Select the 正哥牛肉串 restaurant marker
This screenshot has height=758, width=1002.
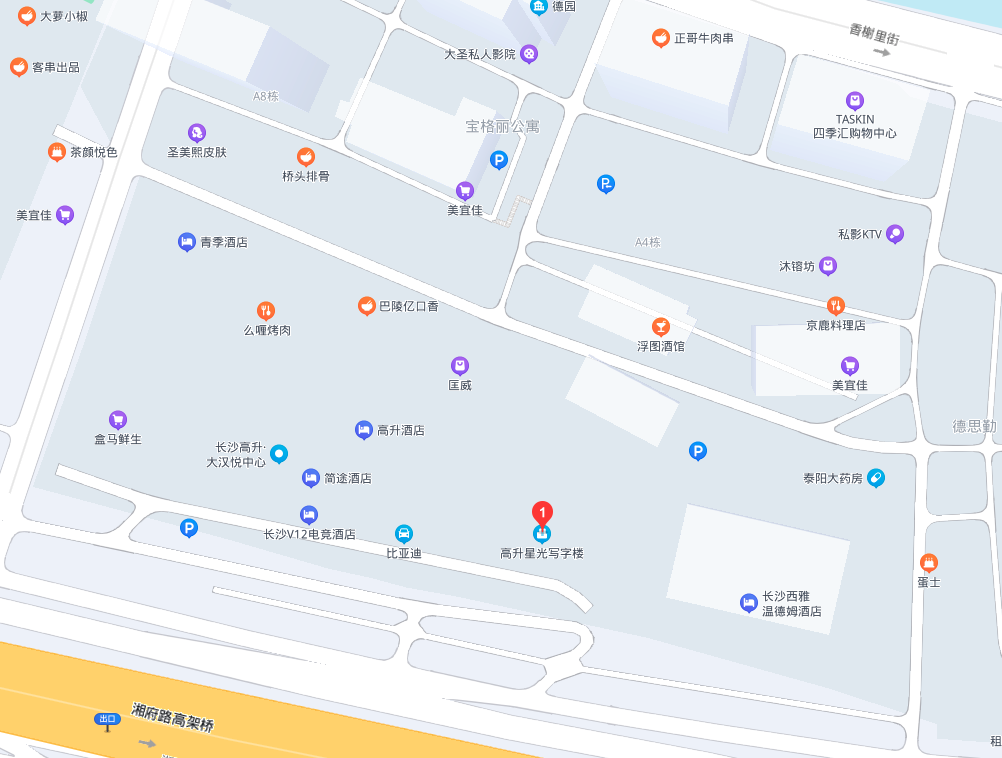click(661, 38)
